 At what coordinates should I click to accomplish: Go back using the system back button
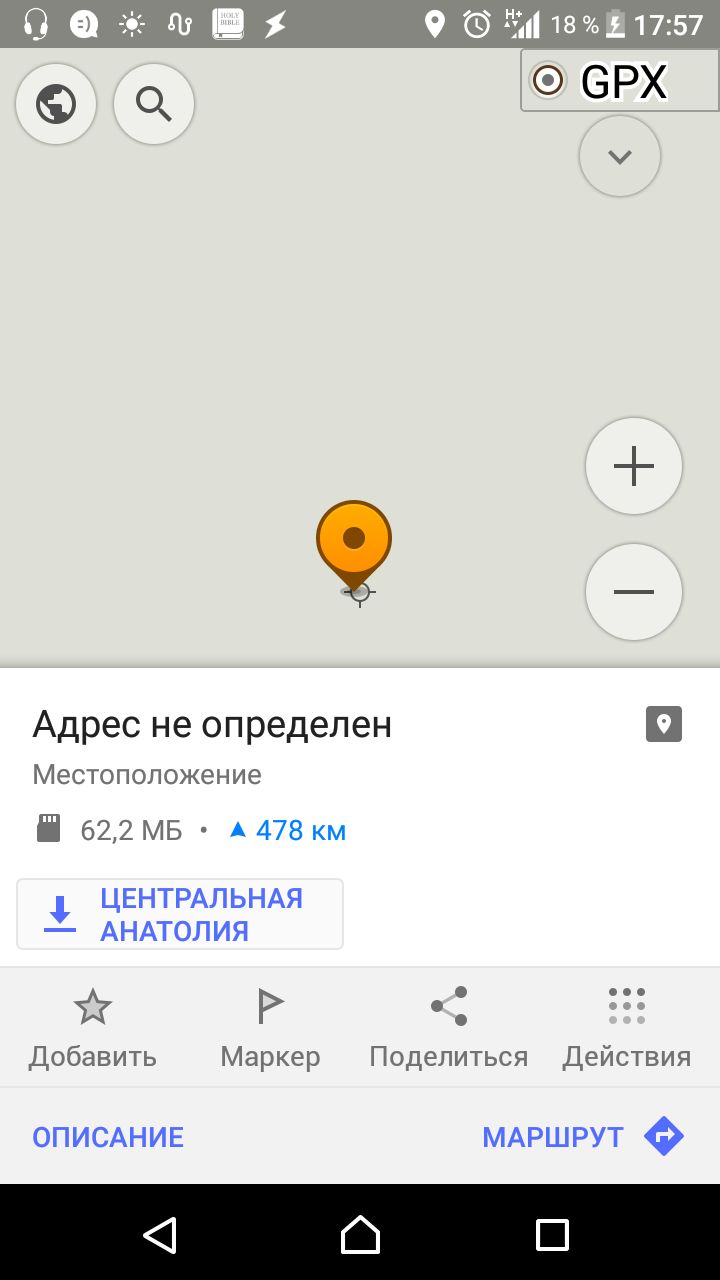point(160,1234)
